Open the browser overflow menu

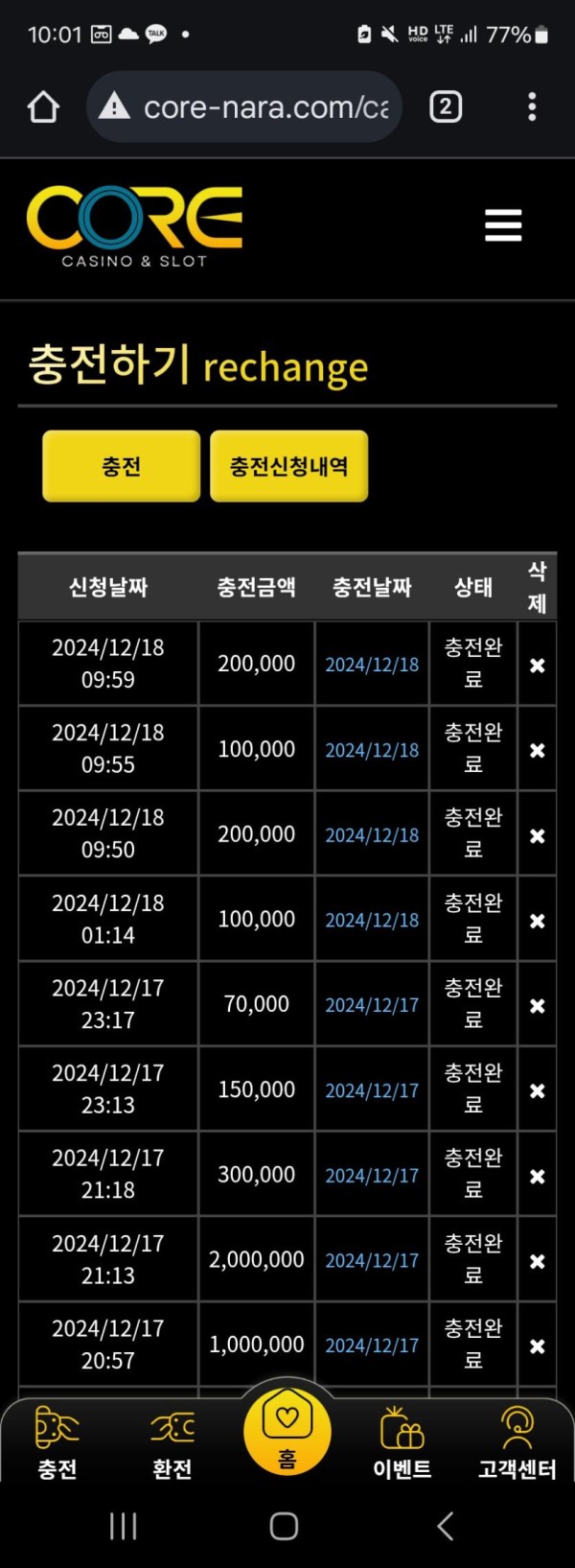[x=532, y=106]
